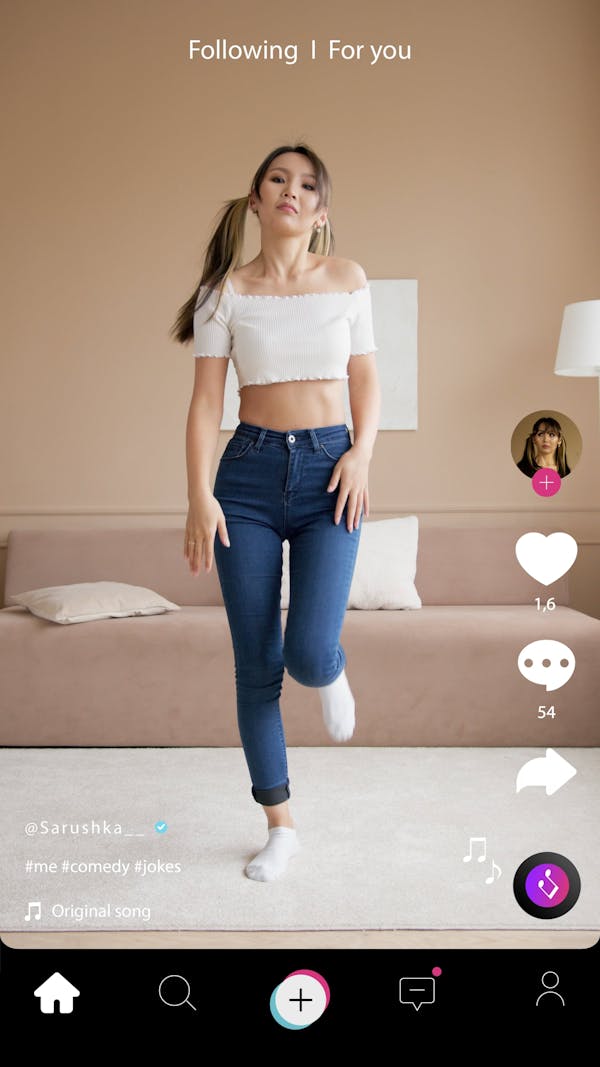Share this video with the arrow icon
Screen dimensions: 600x1067
point(546,771)
